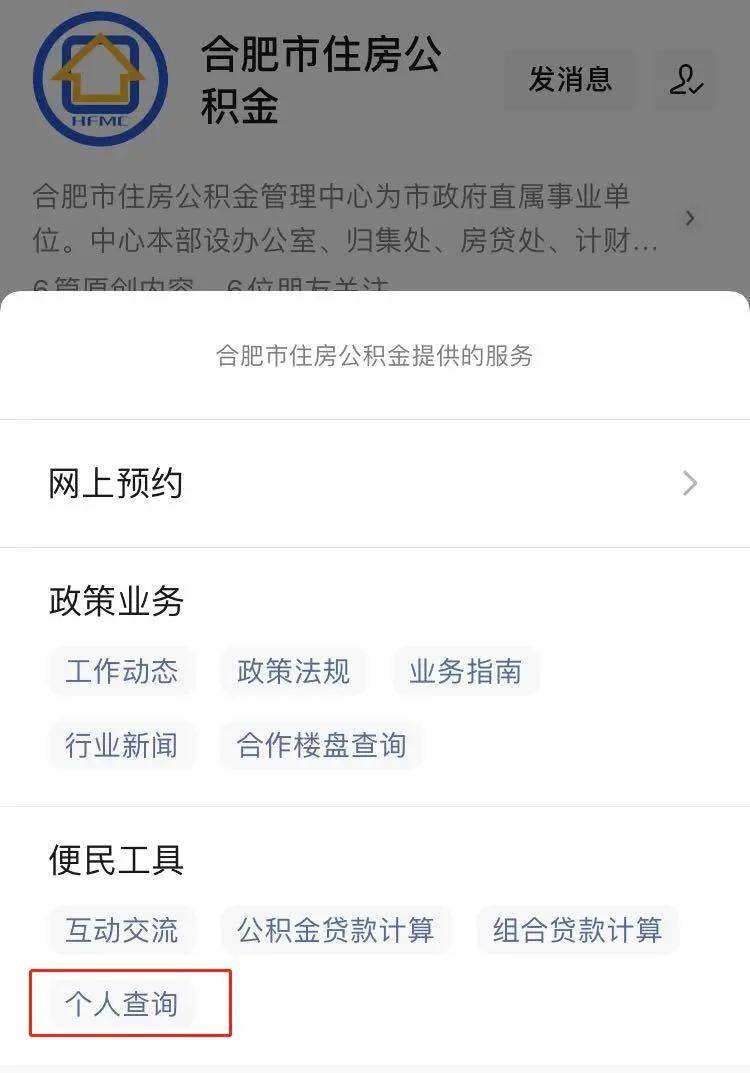Open 公积金贷款计算 calculator
Viewport: 750px width, 1073px height.
[335, 930]
